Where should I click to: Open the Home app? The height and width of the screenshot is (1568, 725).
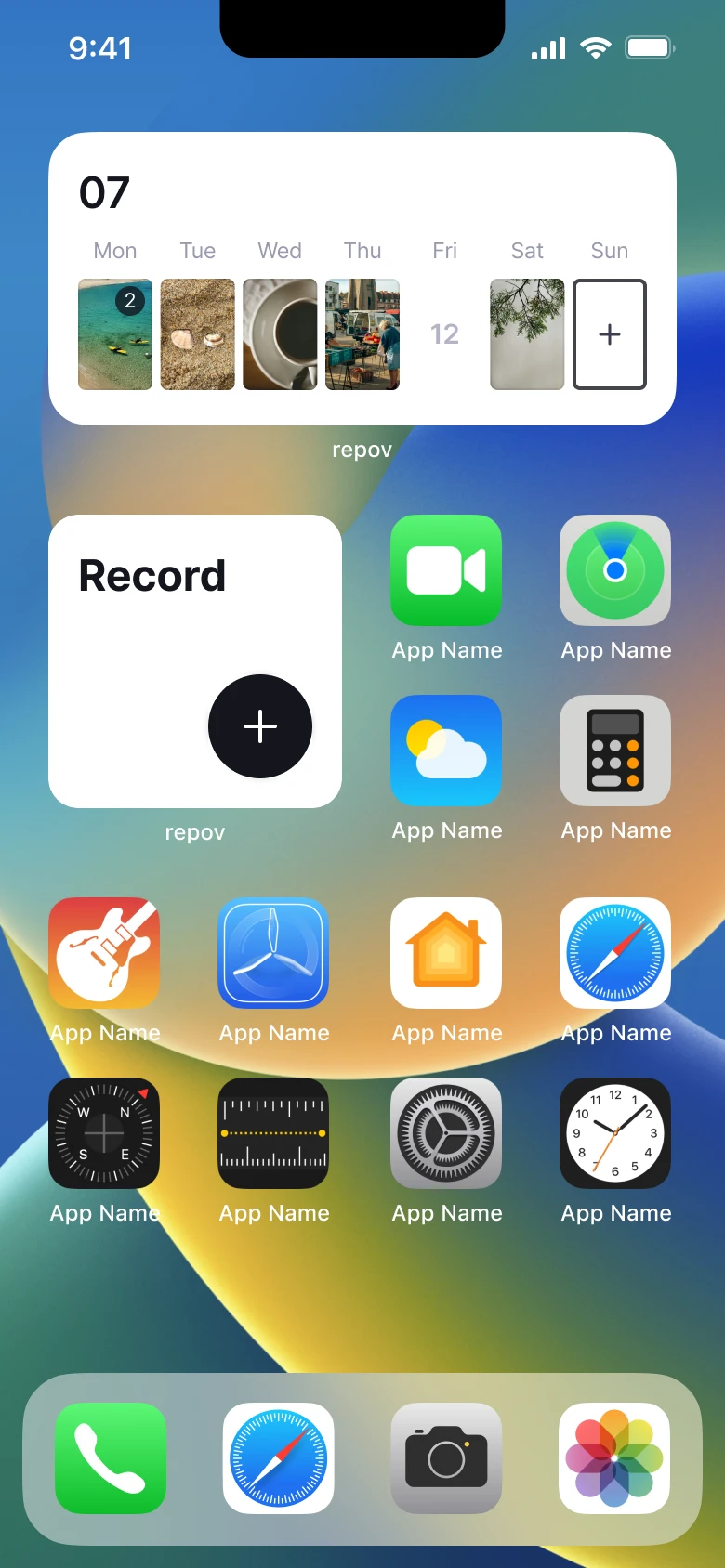[x=446, y=953]
